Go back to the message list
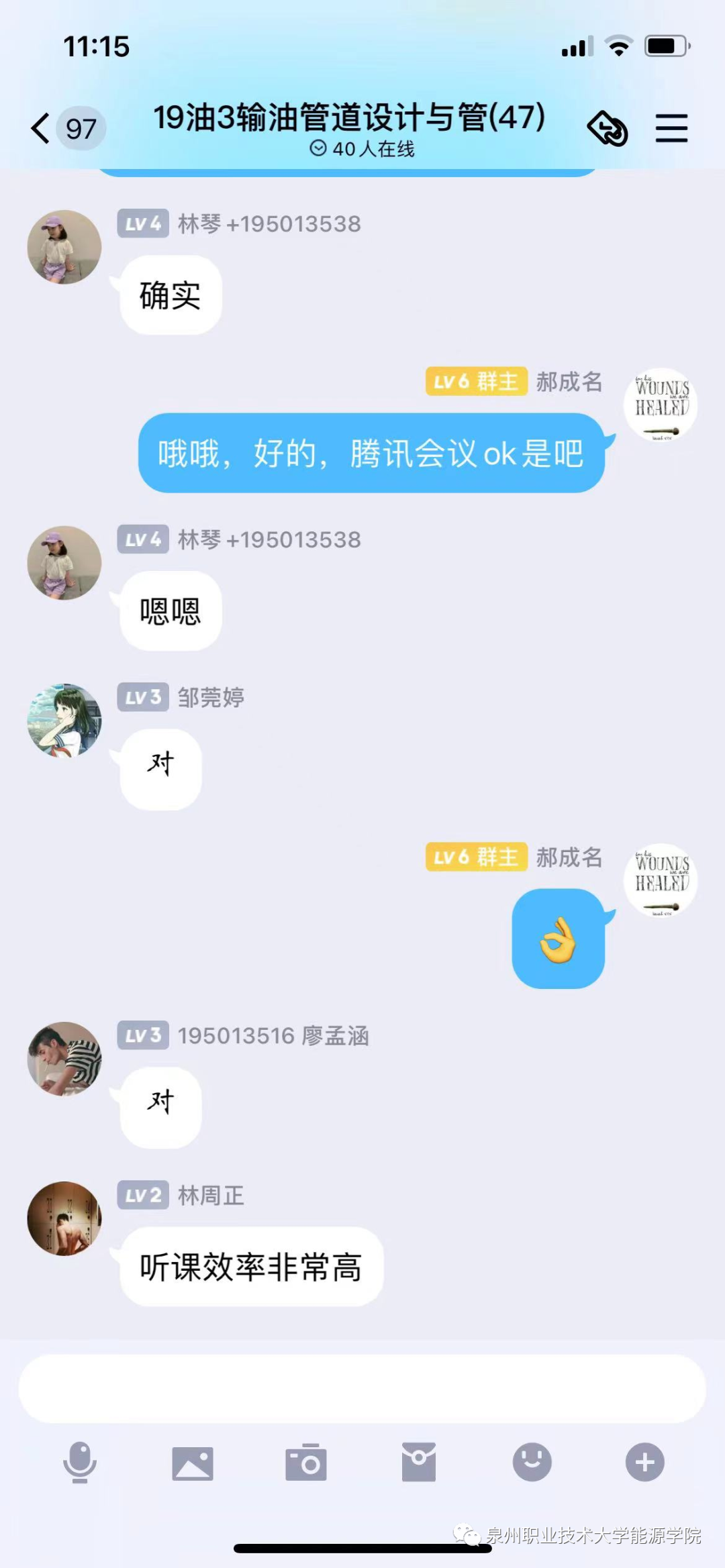The height and width of the screenshot is (1568, 725). click(x=42, y=127)
